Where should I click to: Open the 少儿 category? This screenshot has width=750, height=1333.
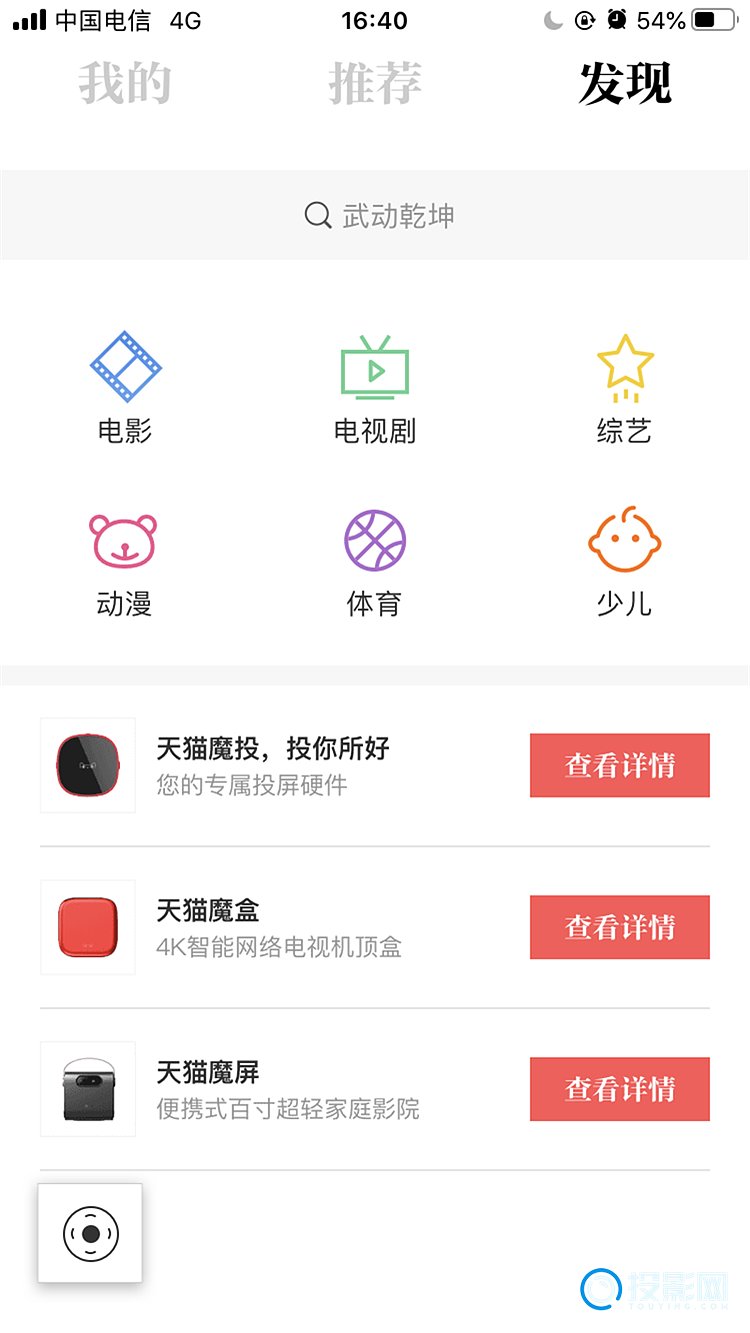(x=625, y=562)
